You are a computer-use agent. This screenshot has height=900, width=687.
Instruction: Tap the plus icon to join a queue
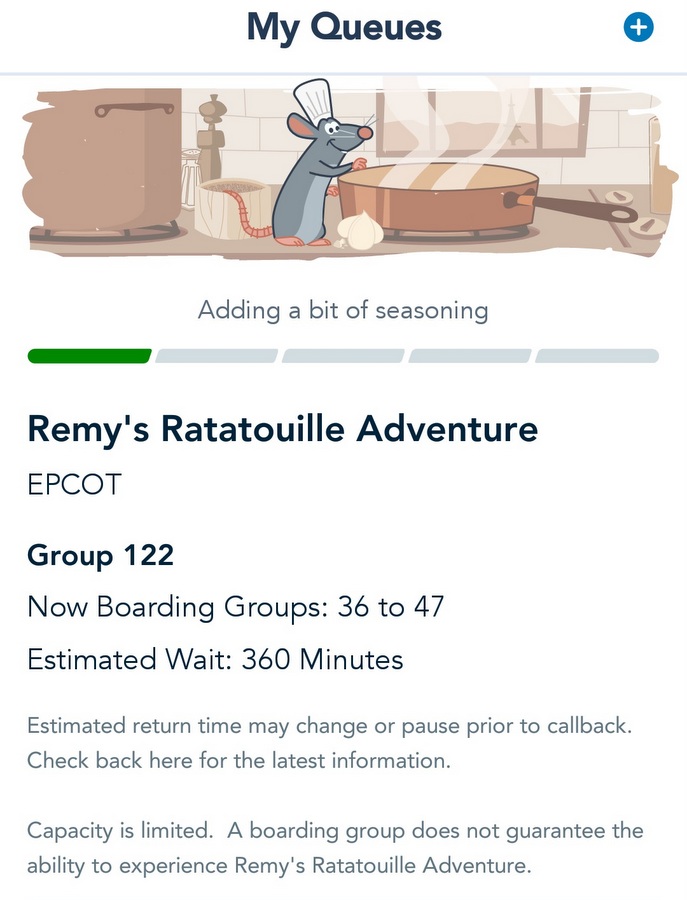(x=638, y=28)
